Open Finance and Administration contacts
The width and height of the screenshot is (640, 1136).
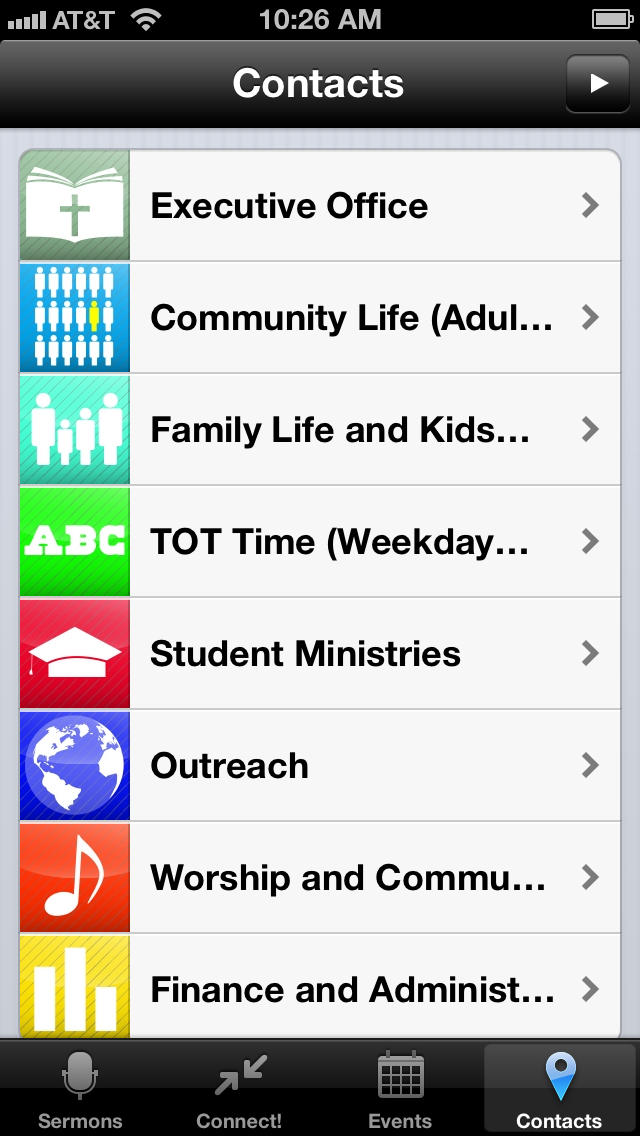click(320, 986)
